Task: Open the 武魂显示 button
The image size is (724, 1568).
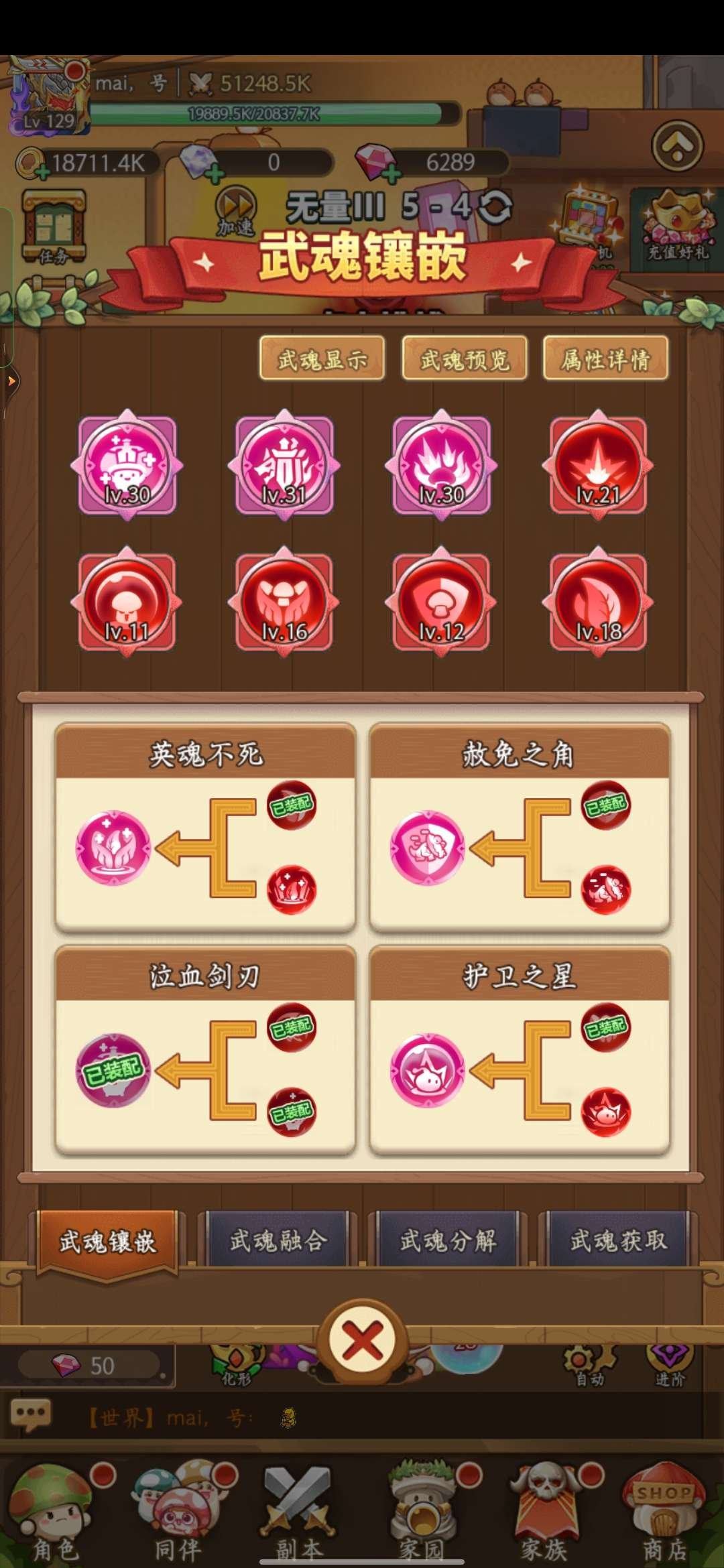Action: coord(322,359)
